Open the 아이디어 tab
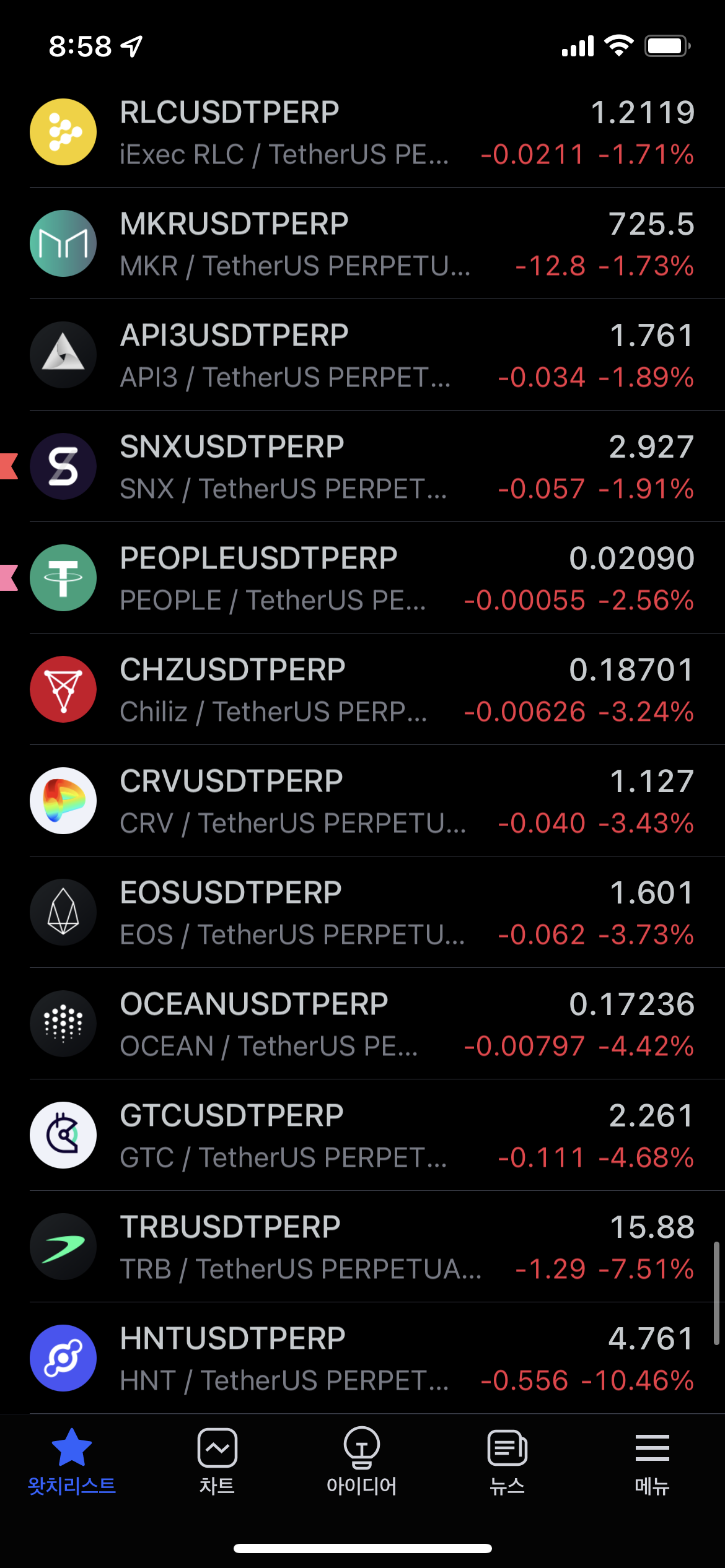Image resolution: width=725 pixels, height=1568 pixels. point(362,1461)
